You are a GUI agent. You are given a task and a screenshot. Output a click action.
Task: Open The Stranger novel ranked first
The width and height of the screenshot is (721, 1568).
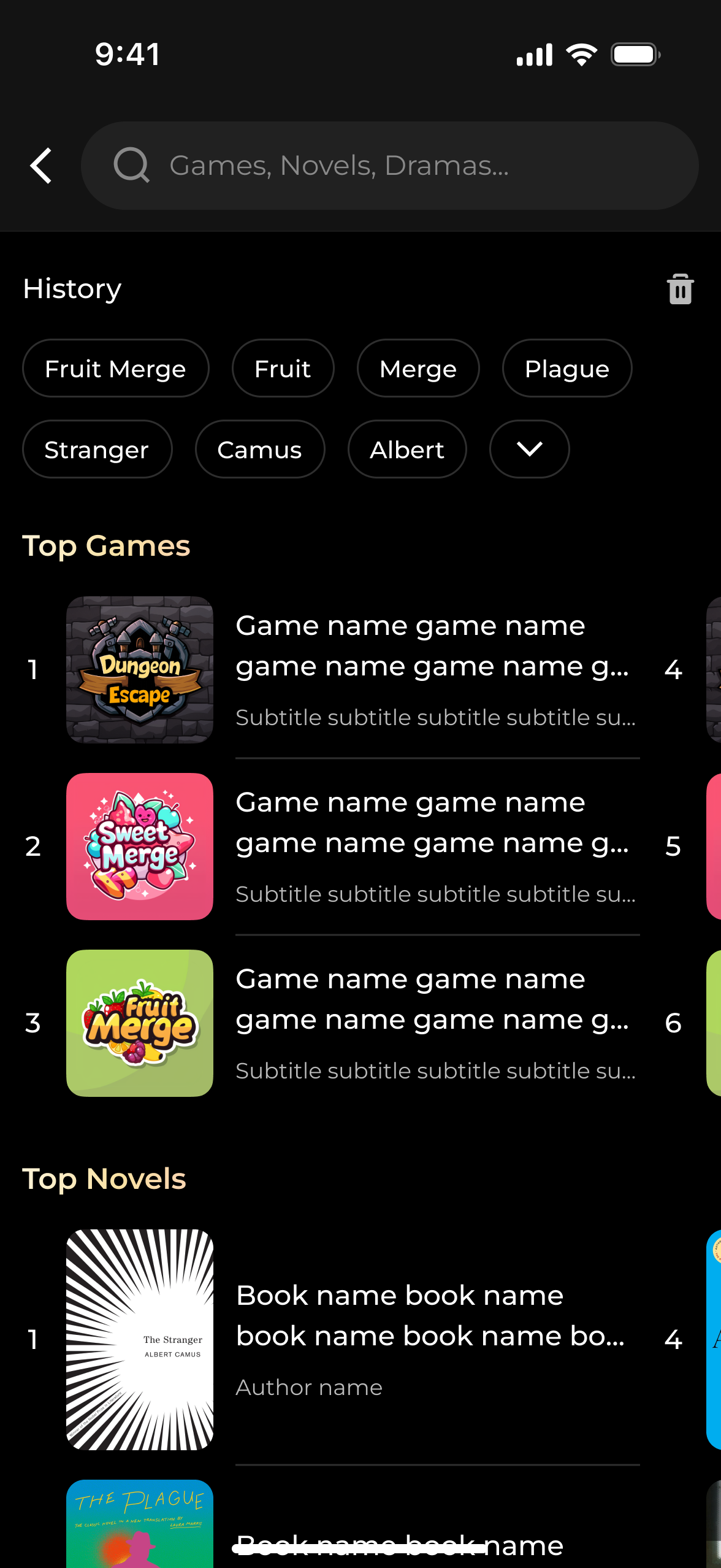tap(140, 1340)
